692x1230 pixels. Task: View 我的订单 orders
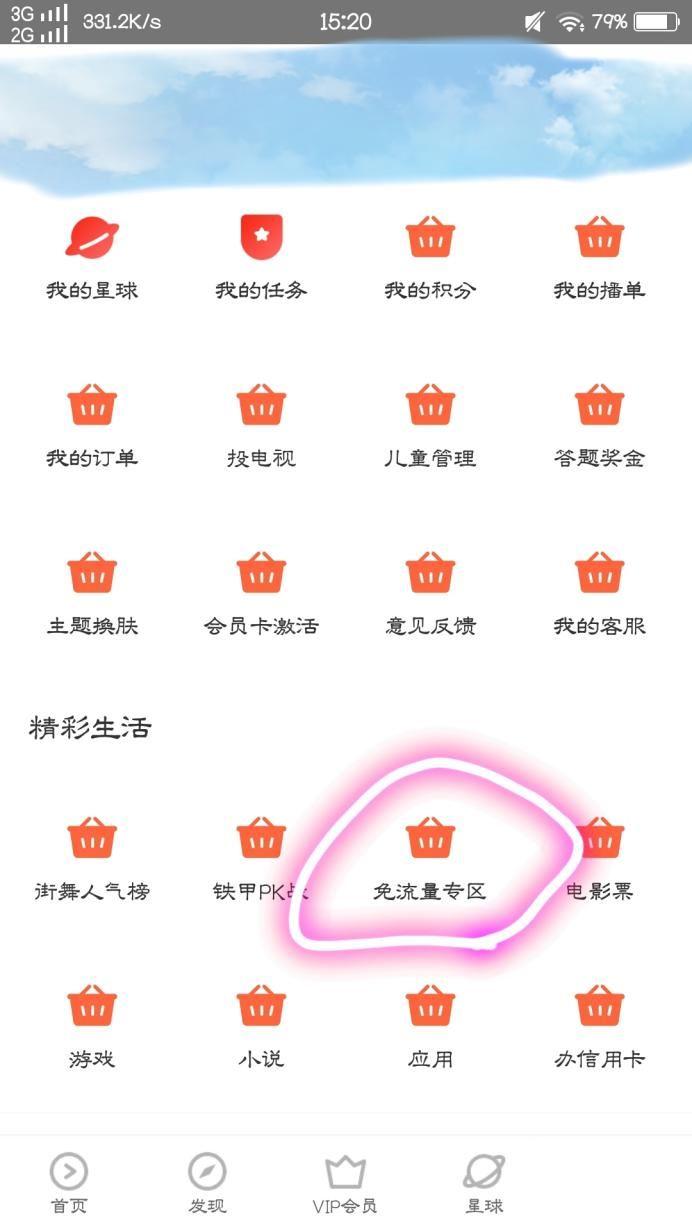(x=92, y=424)
